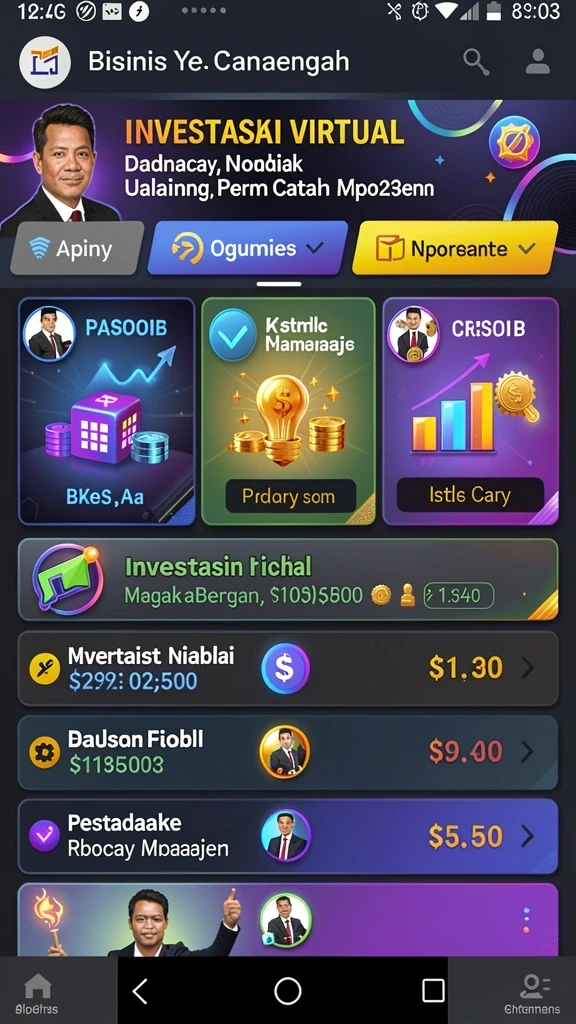Tap the Istle Cary button
Screen dimensions: 576x1024
point(470,495)
